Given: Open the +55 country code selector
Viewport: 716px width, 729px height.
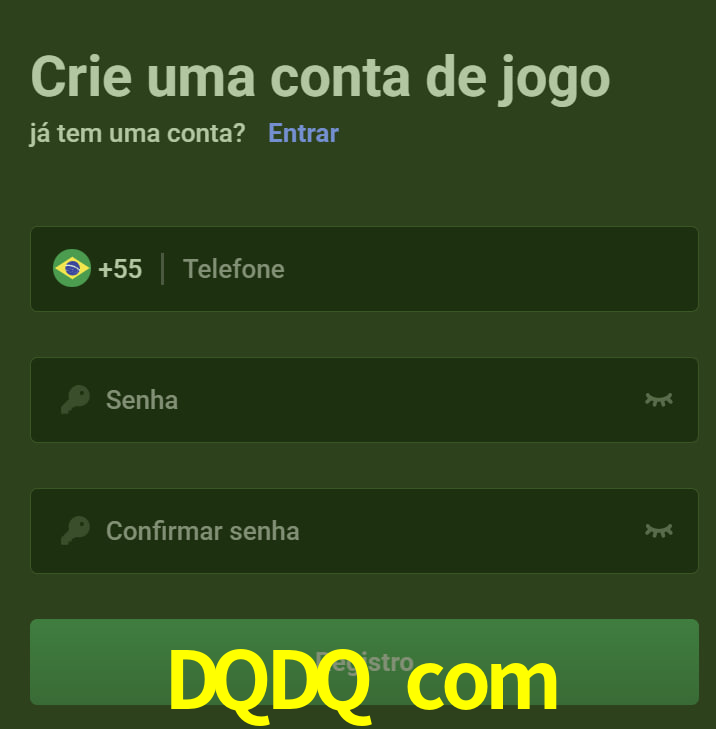Looking at the screenshot, I should tap(98, 269).
